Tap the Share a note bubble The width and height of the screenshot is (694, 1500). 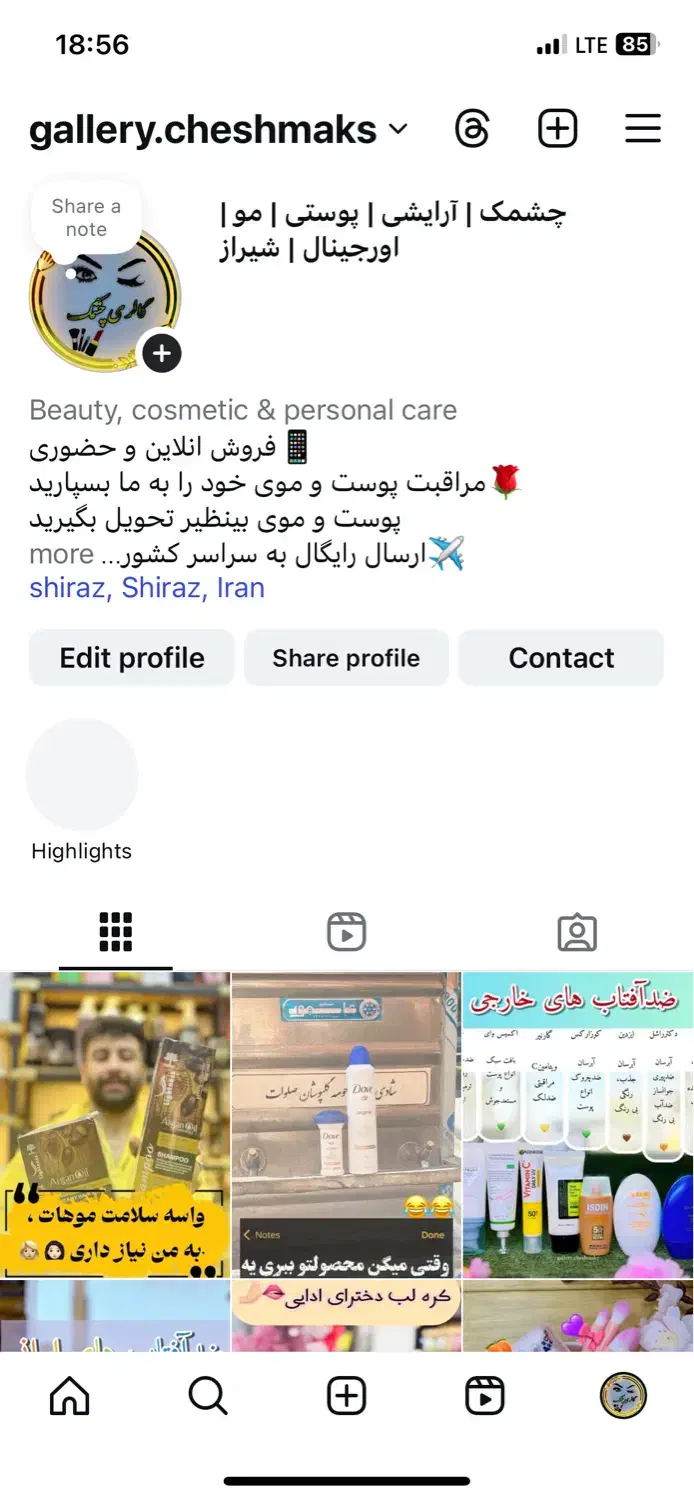tap(86, 217)
